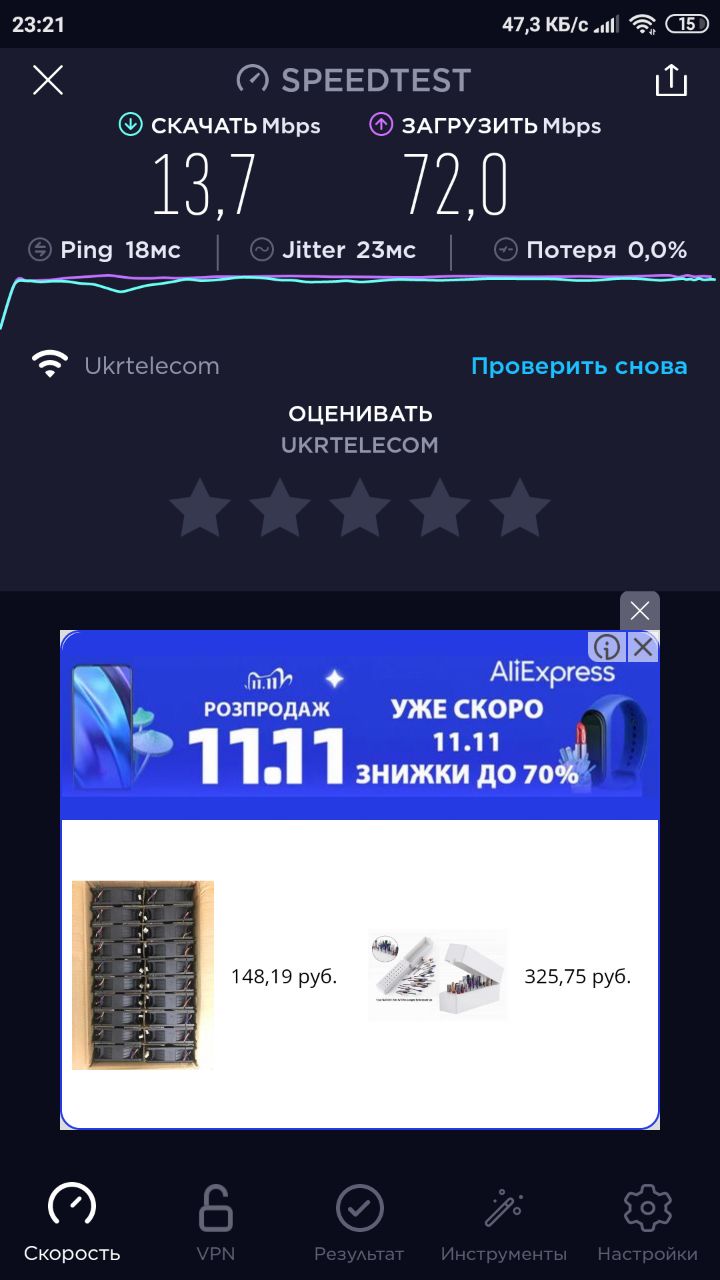Open the ad info icon

[x=608, y=647]
